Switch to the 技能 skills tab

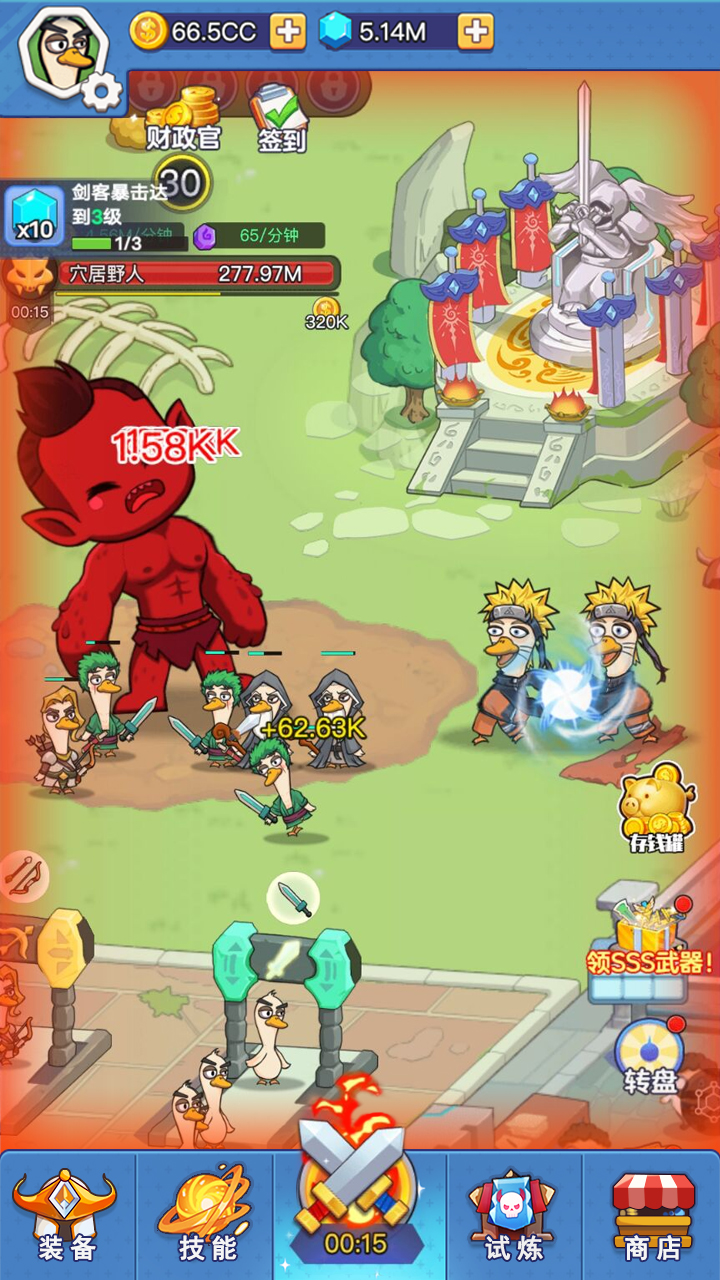coord(208,1214)
